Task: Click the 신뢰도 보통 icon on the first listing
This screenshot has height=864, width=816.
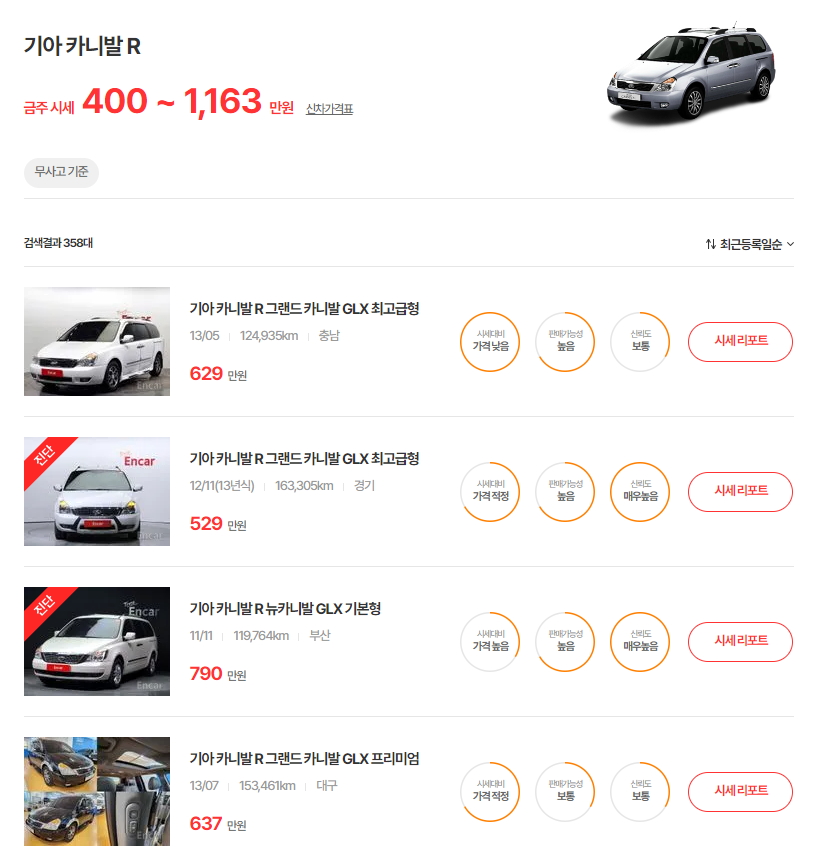Action: click(640, 342)
